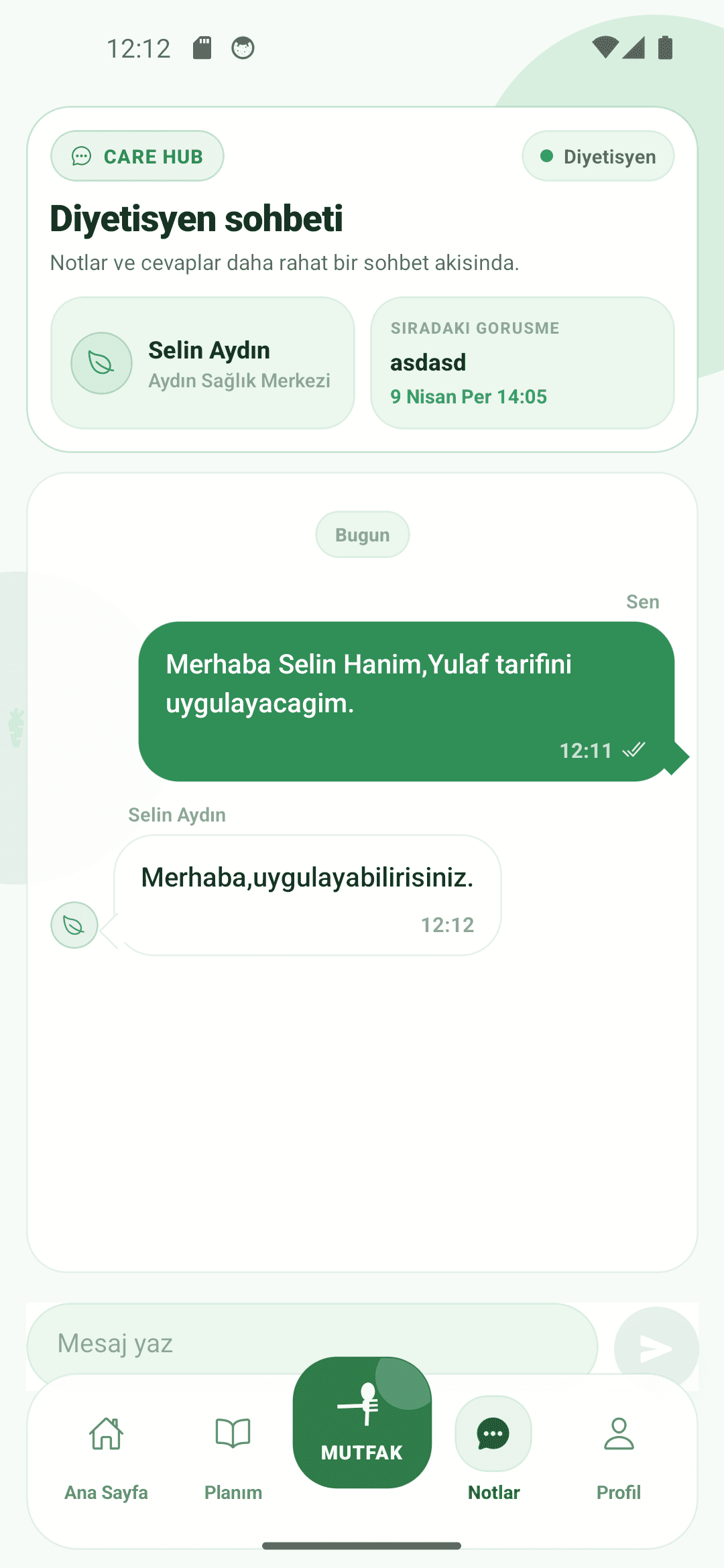Open Profil via the person icon

619,1433
